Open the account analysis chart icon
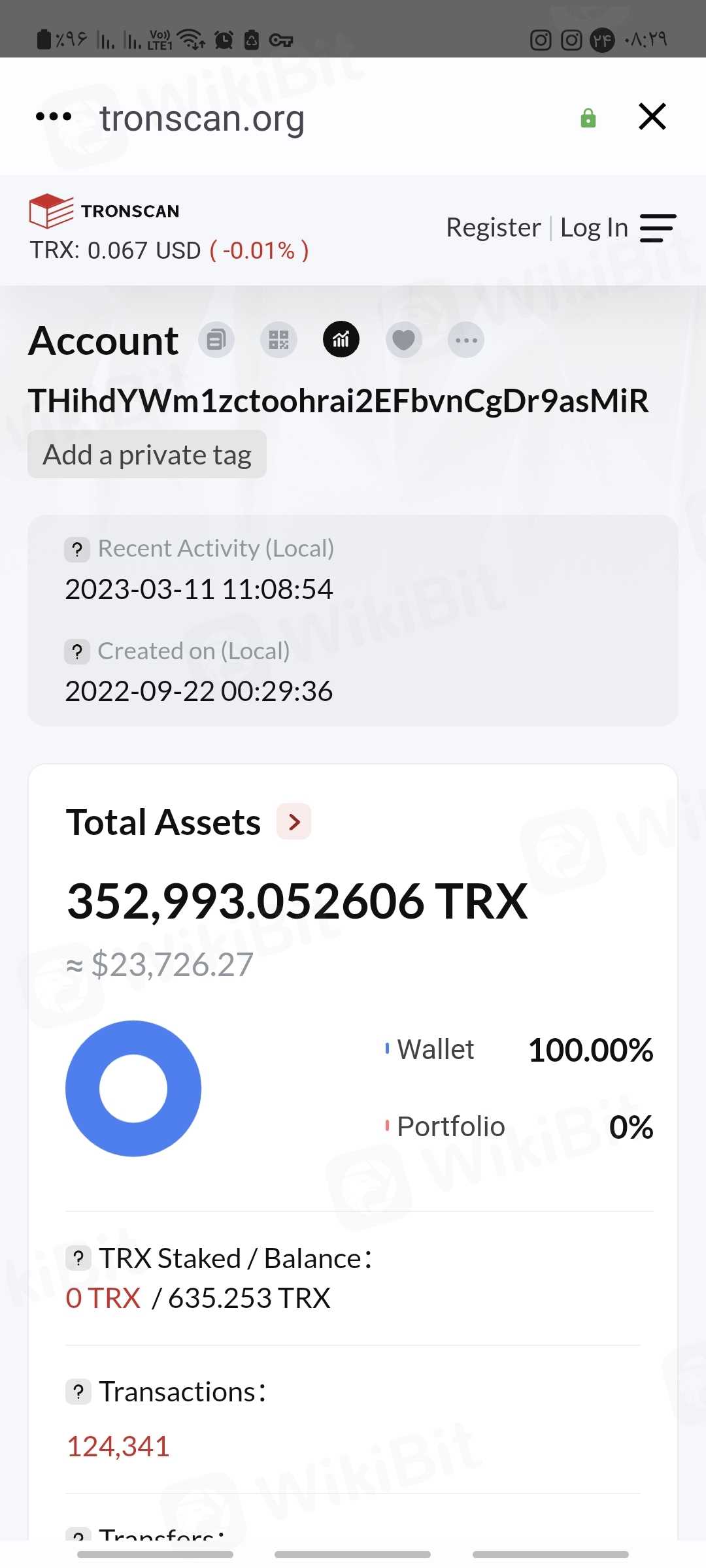The width and height of the screenshot is (706, 1568). [x=341, y=340]
